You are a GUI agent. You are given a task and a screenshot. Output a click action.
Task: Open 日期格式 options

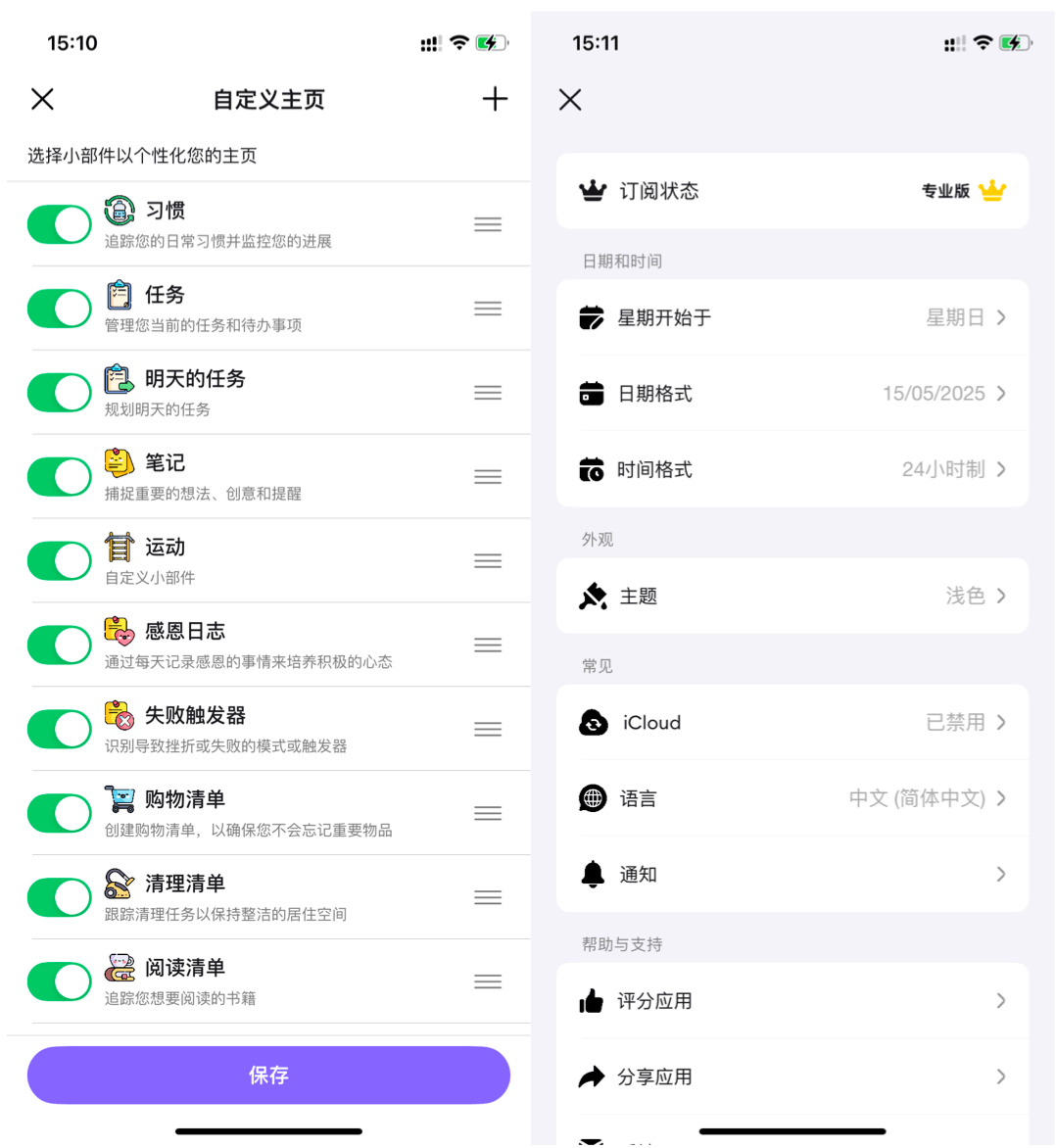[792, 394]
